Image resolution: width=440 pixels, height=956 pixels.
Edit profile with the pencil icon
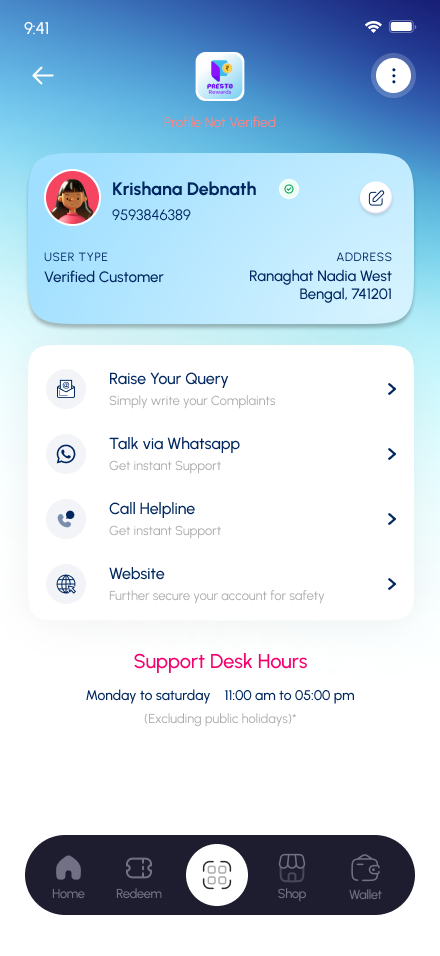376,198
